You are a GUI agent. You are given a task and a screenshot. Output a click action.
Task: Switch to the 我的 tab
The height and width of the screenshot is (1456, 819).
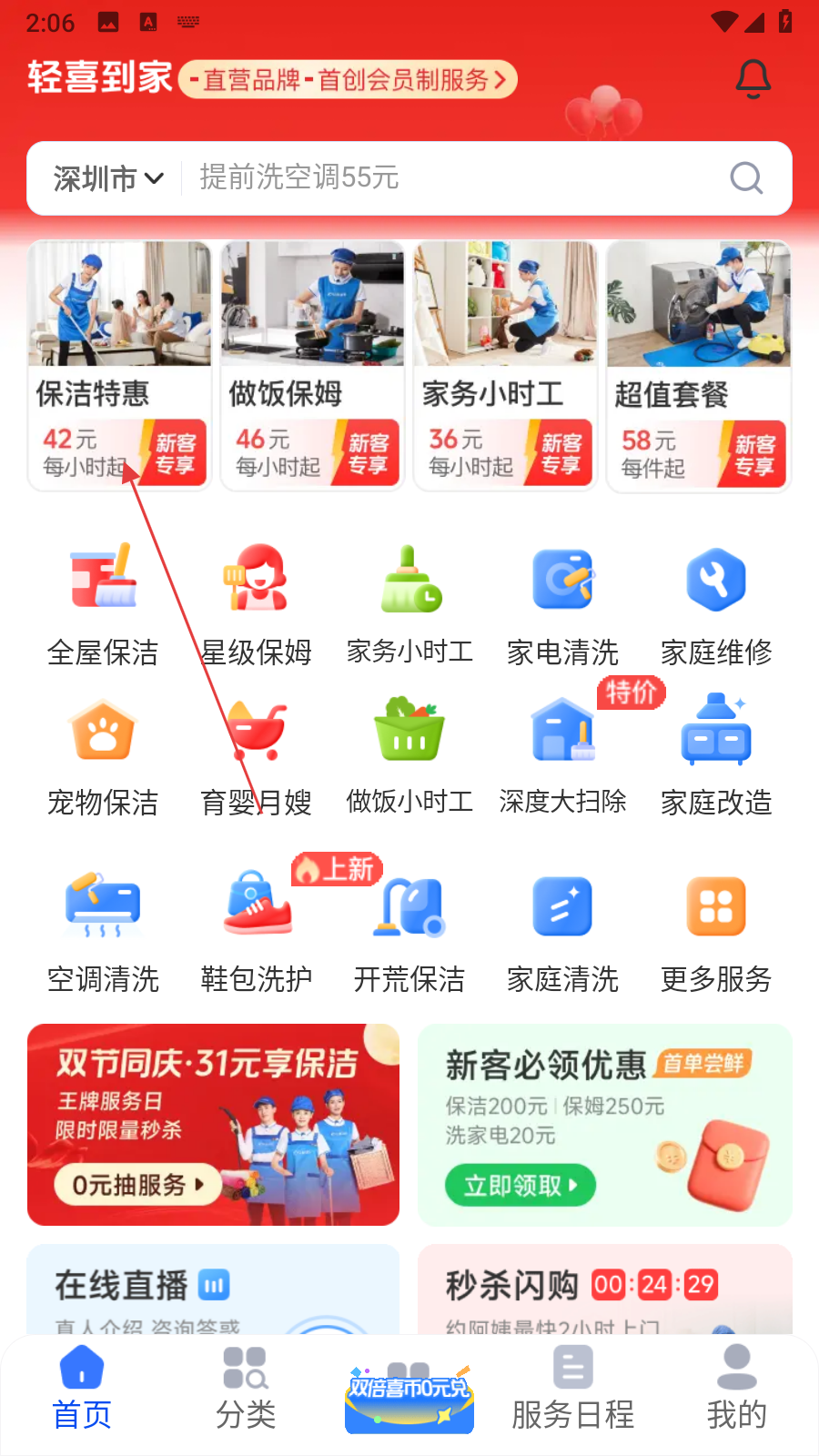pyautogui.click(x=736, y=1388)
